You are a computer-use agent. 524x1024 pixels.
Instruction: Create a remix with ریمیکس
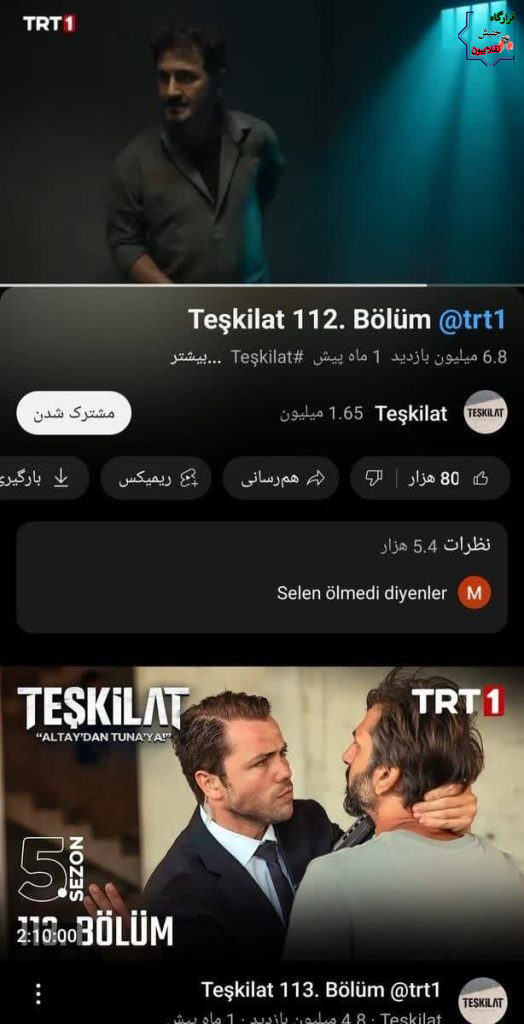[x=156, y=479]
